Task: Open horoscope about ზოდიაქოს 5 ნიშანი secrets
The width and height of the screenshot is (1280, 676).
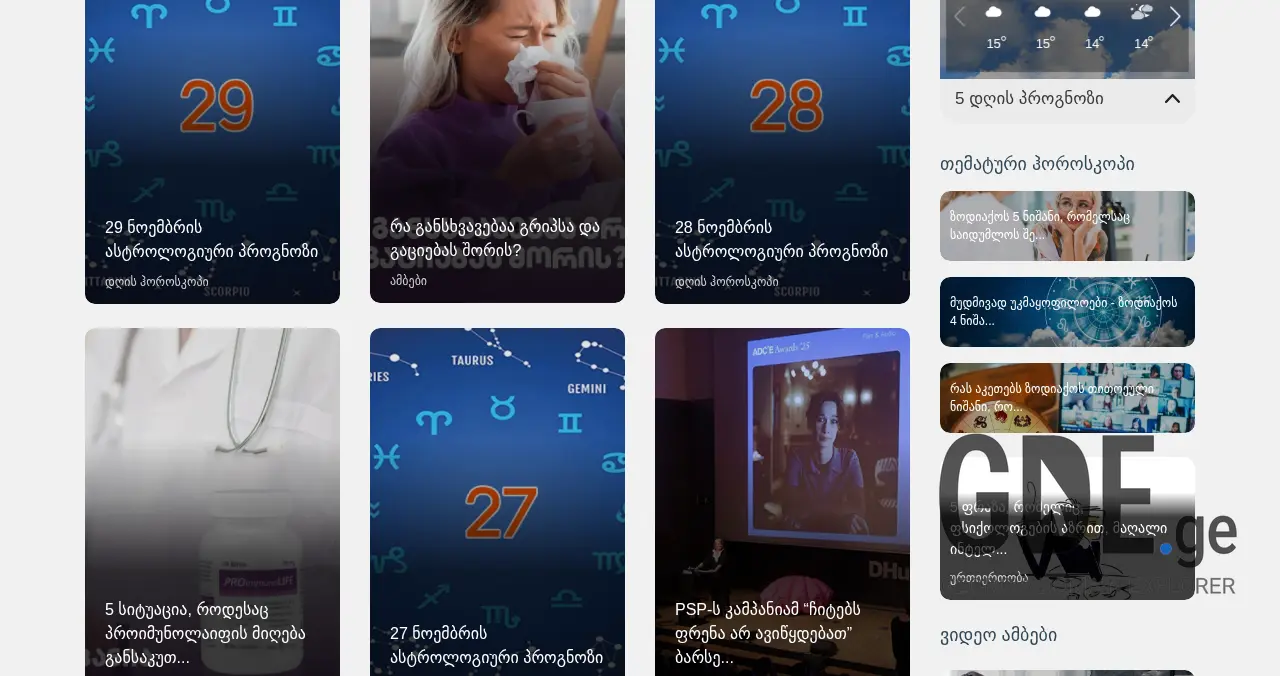Action: pos(1067,226)
